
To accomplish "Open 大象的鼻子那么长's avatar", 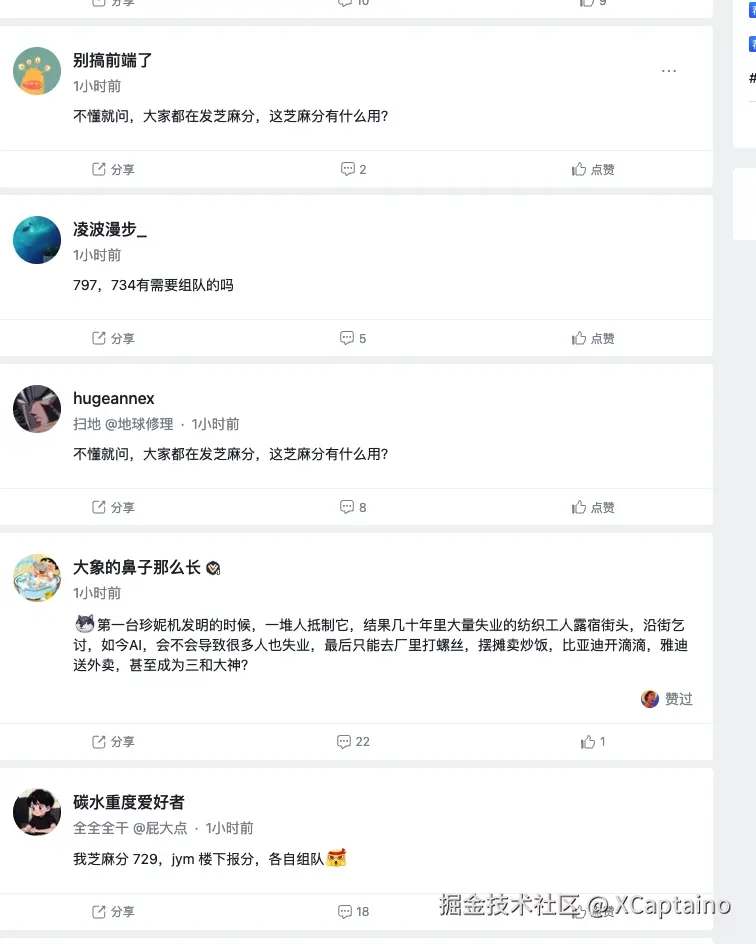I will point(37,578).
